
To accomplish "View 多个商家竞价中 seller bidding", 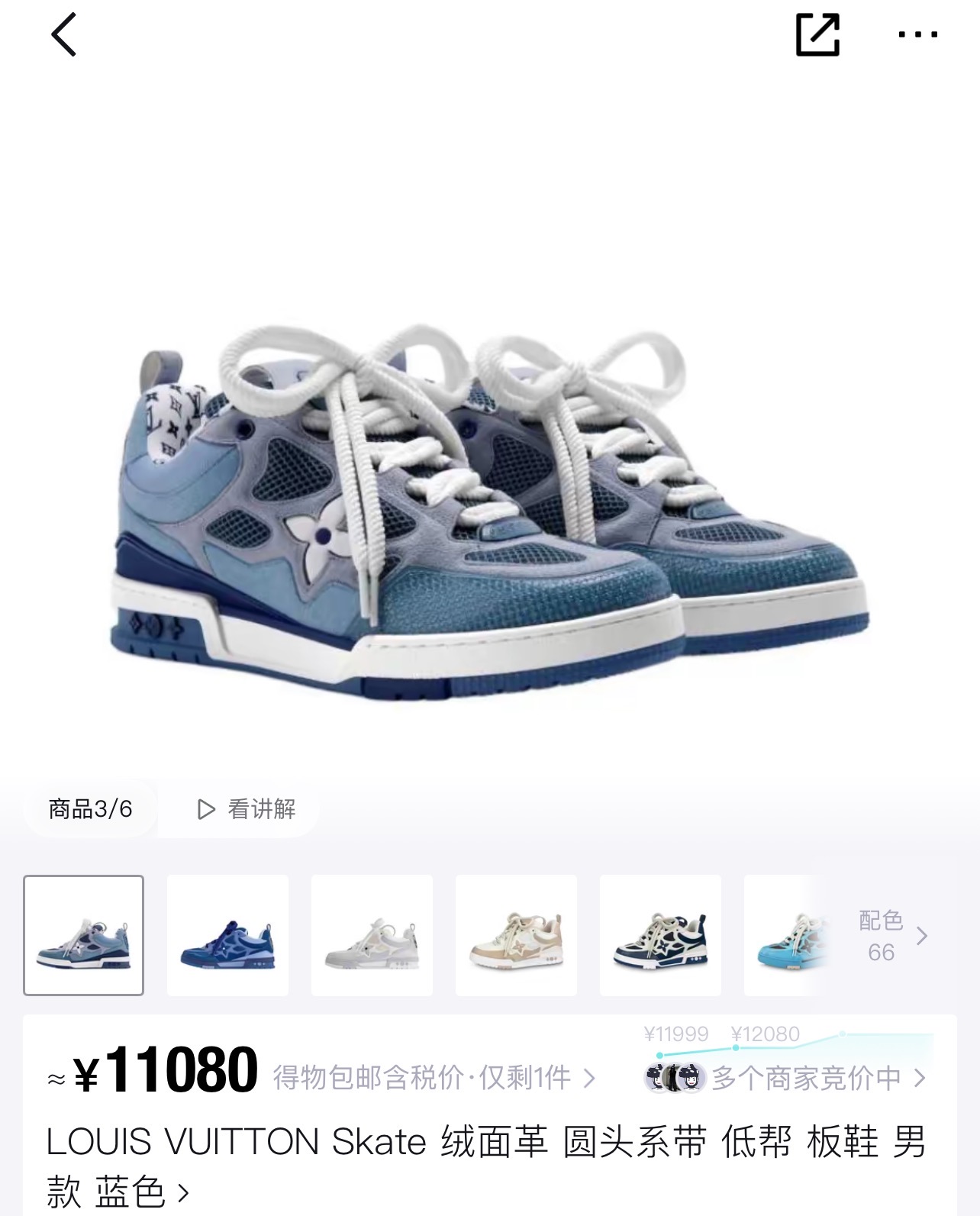I will pyautogui.click(x=786, y=1078).
